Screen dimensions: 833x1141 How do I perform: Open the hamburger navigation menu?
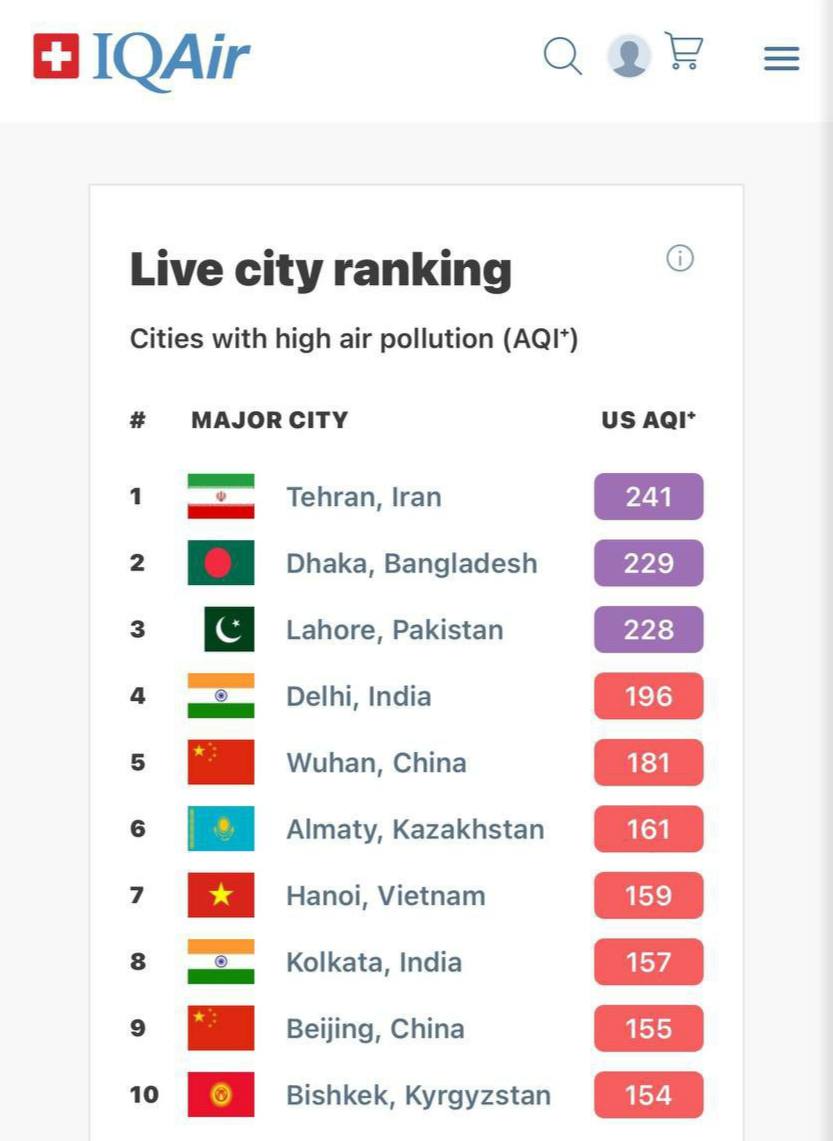click(x=781, y=58)
